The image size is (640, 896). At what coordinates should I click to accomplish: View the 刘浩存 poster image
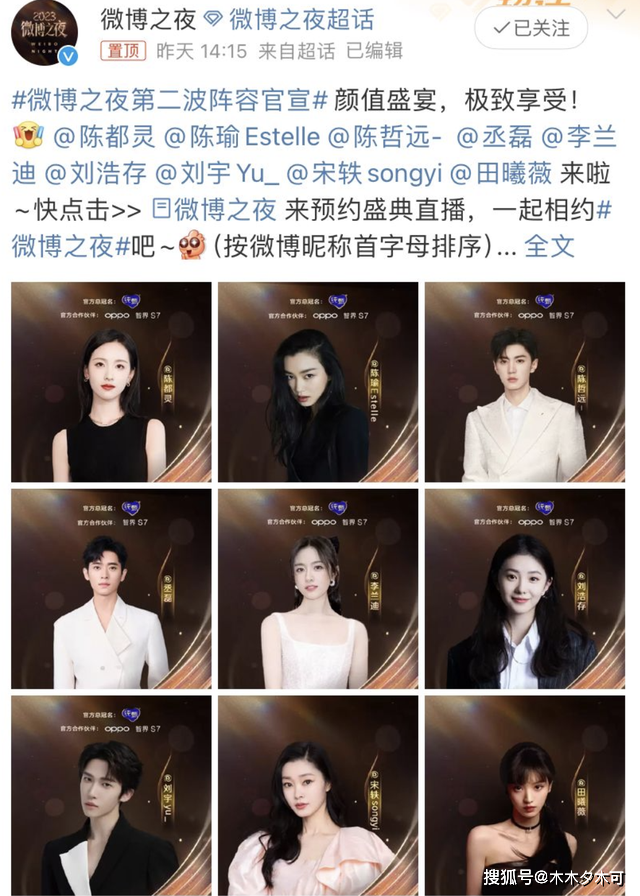point(524,589)
